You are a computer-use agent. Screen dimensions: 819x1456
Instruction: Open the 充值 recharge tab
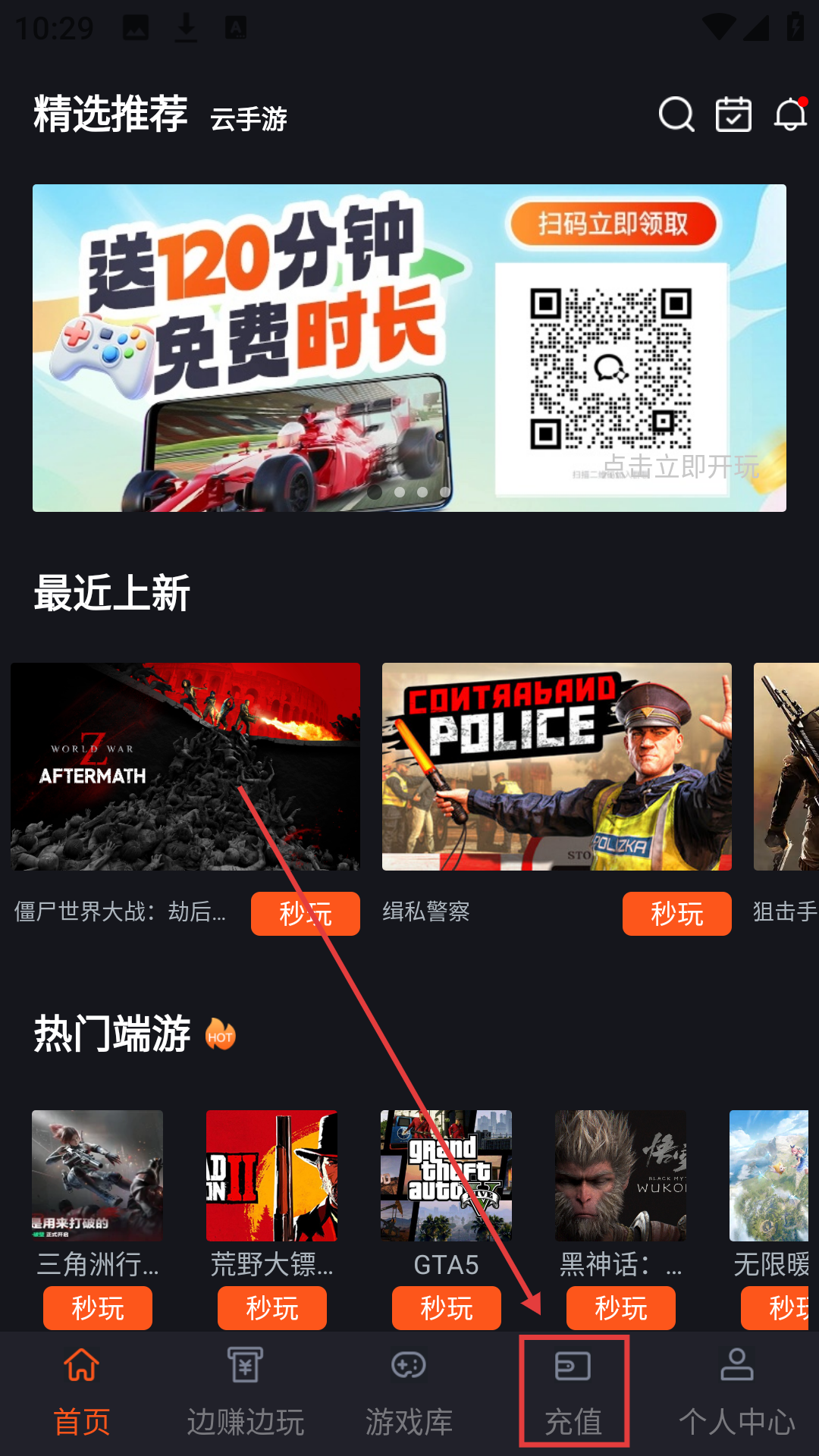pyautogui.click(x=573, y=1394)
